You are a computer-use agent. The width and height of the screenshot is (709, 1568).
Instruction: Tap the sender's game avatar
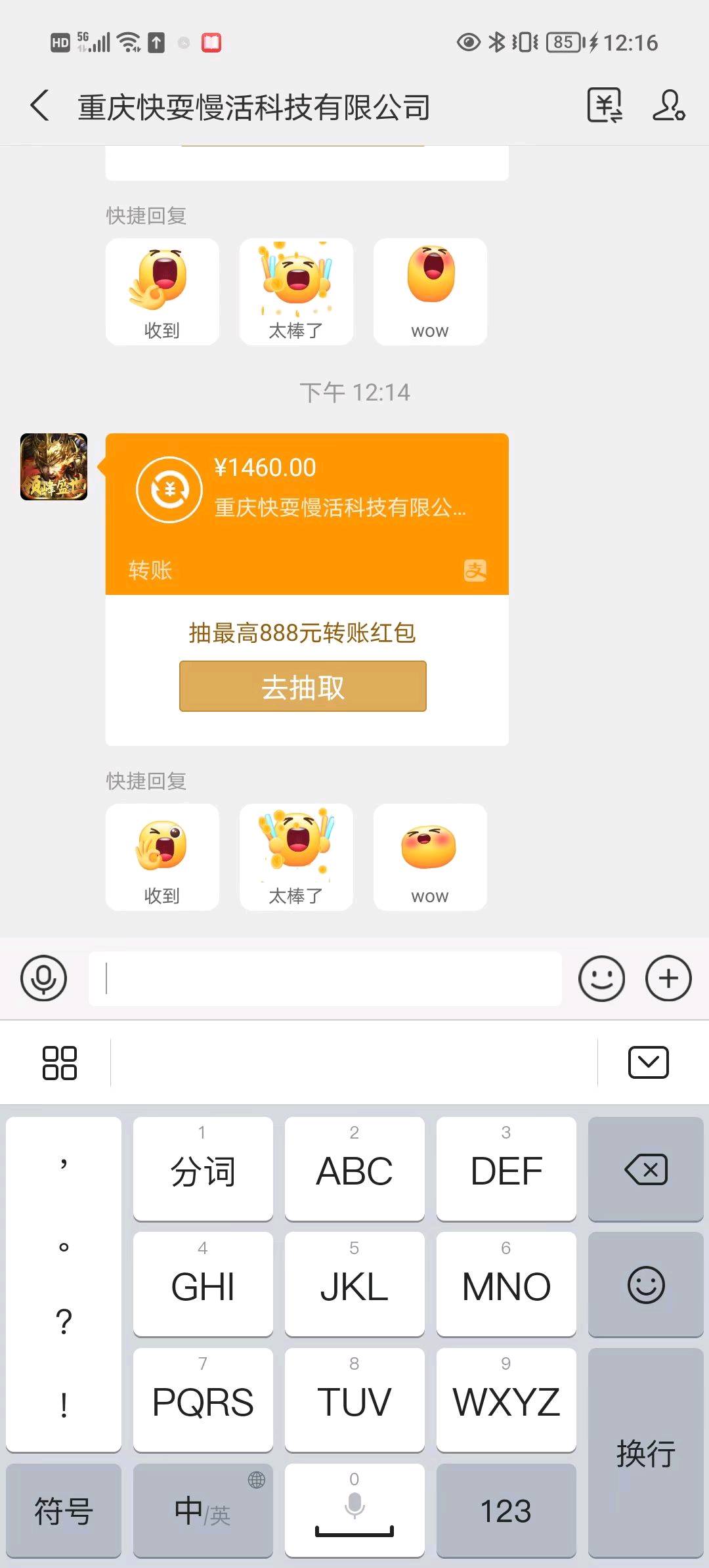pyautogui.click(x=54, y=467)
